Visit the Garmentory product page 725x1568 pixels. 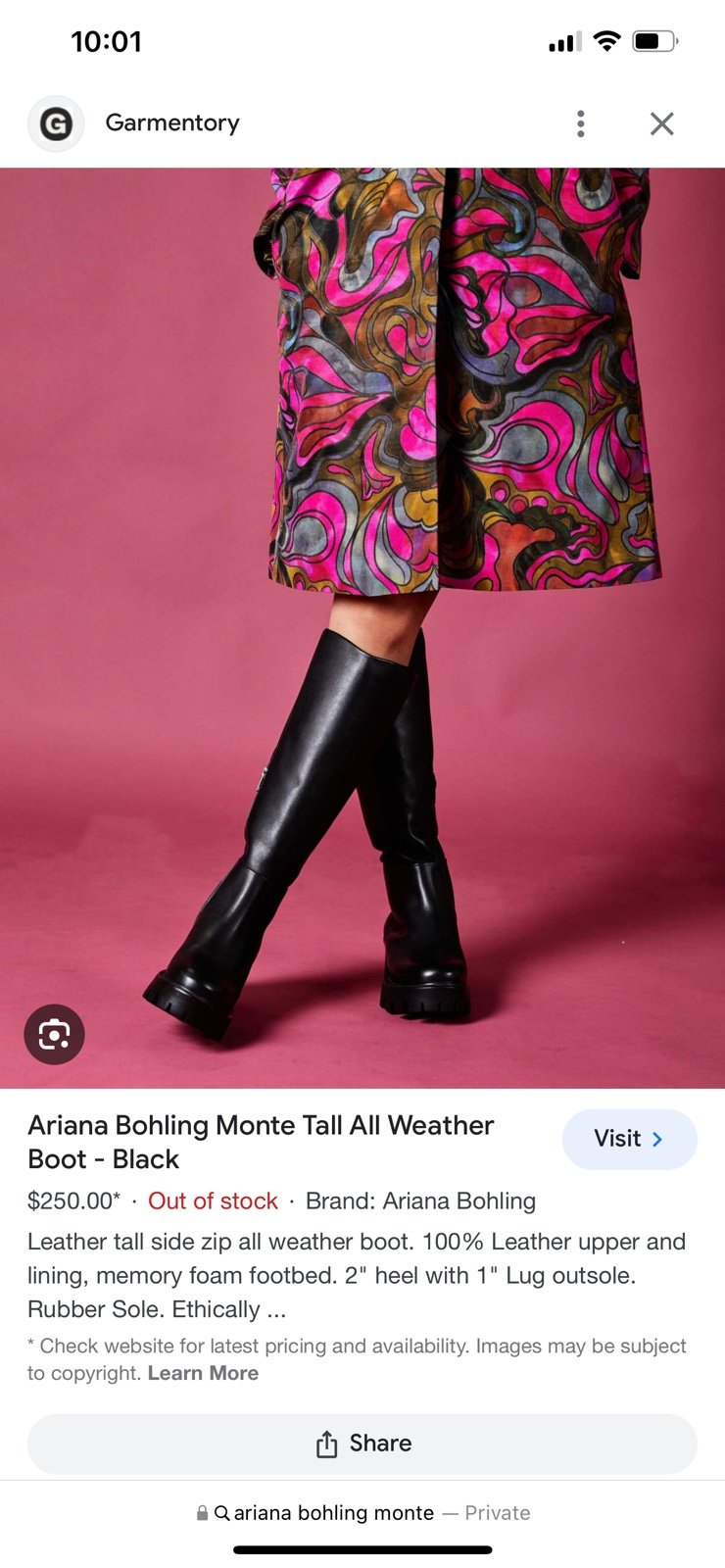coord(629,1139)
